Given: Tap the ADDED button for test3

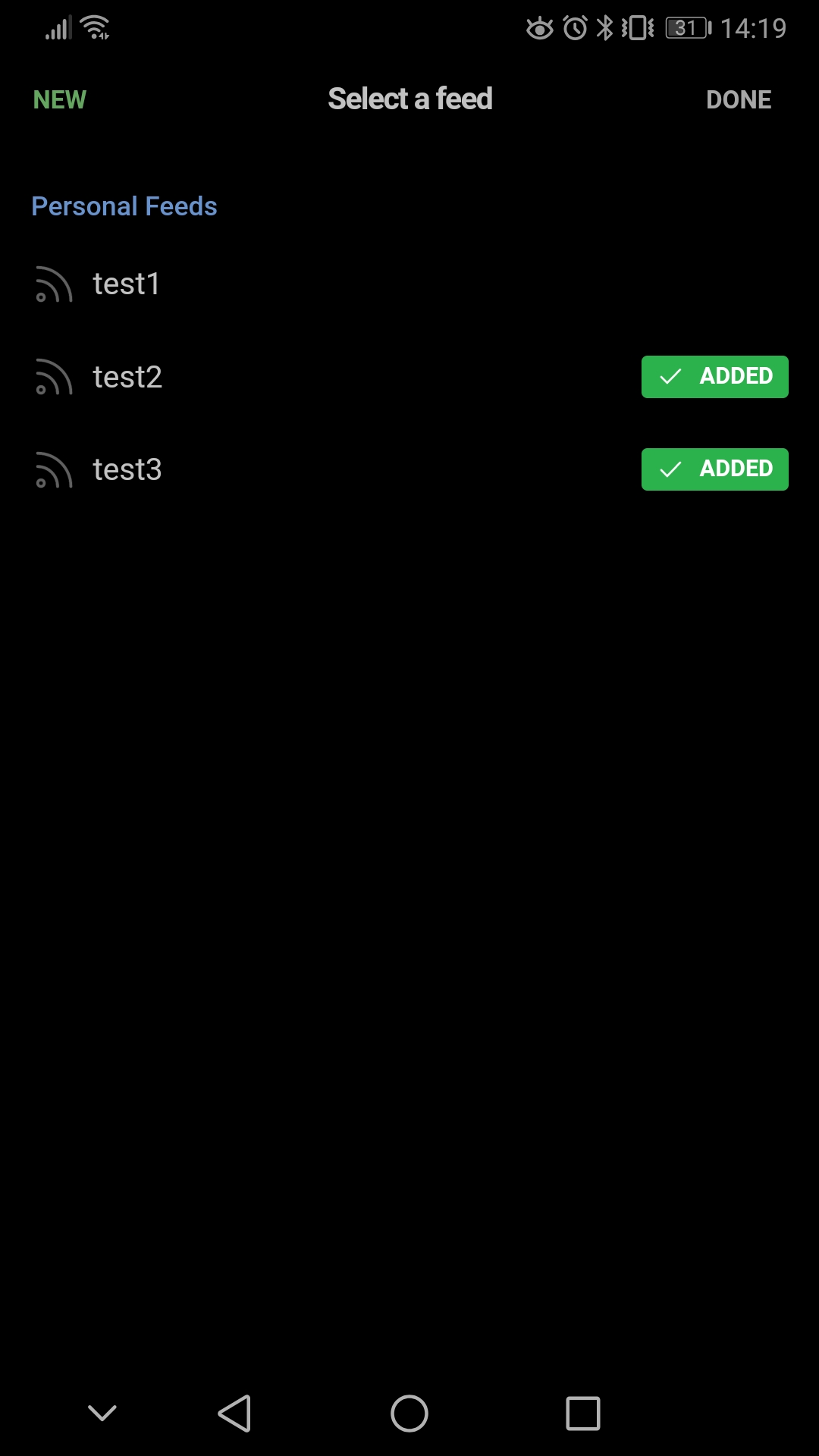Looking at the screenshot, I should coord(714,469).
